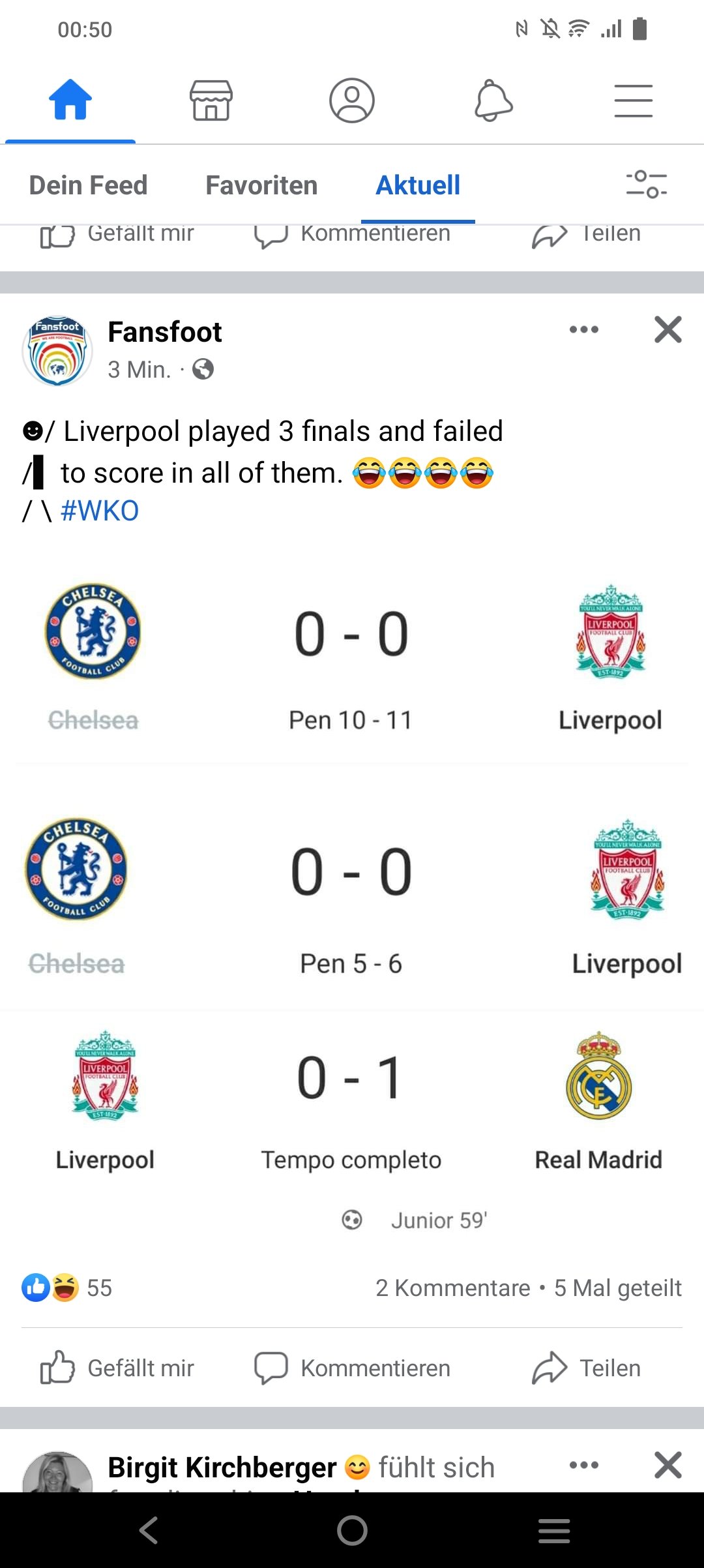Like the Fansfoot post with Gefällt mir

click(117, 1368)
